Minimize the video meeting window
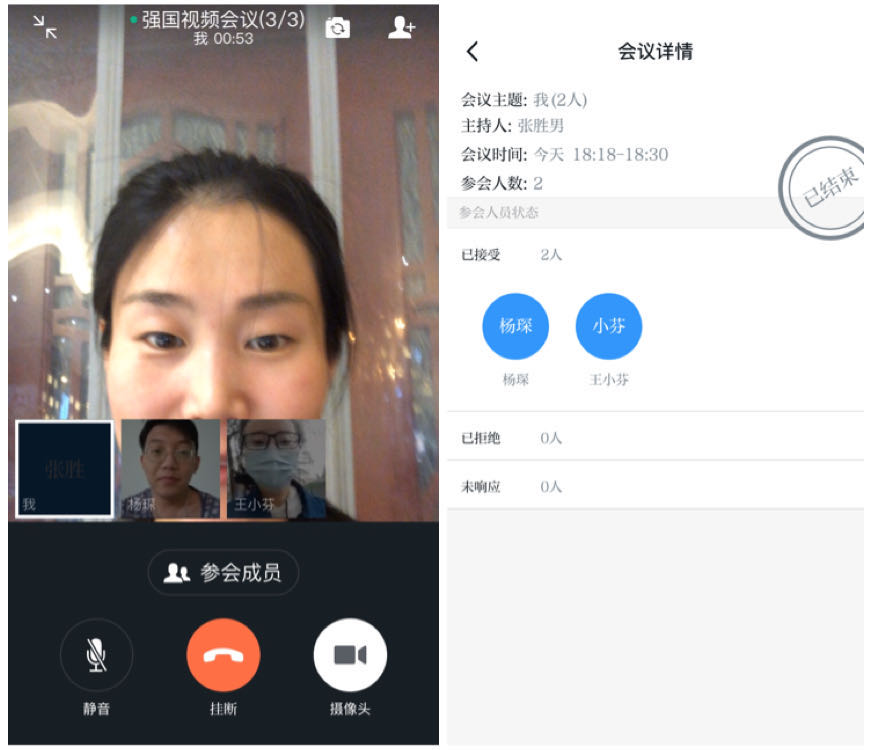873x750 pixels. click(x=45, y=27)
